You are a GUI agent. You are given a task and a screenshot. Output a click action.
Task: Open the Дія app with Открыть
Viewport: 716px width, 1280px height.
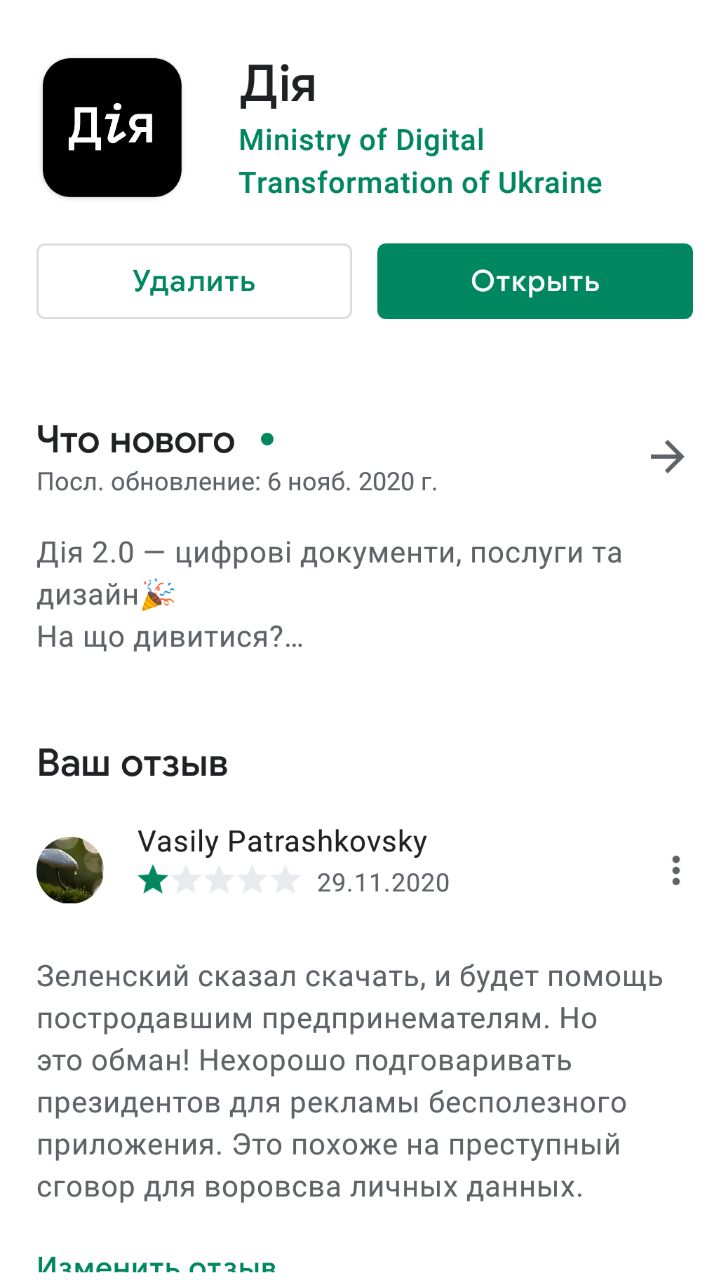pyautogui.click(x=534, y=282)
